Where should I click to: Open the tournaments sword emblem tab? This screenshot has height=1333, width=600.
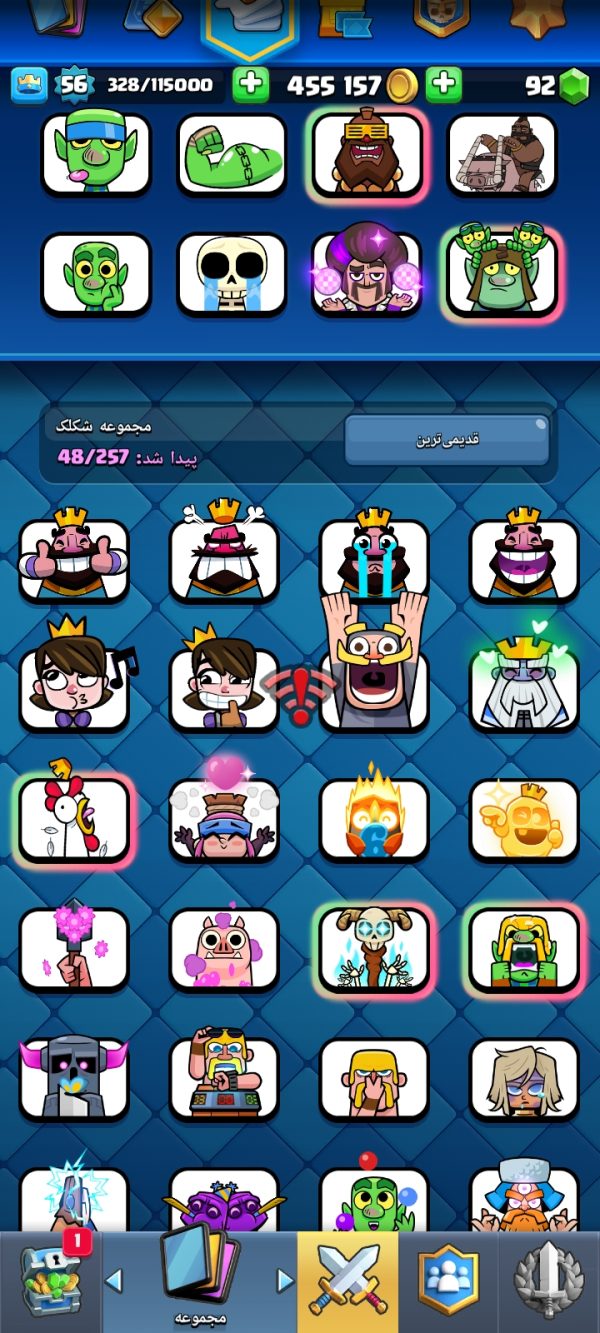tap(549, 1281)
